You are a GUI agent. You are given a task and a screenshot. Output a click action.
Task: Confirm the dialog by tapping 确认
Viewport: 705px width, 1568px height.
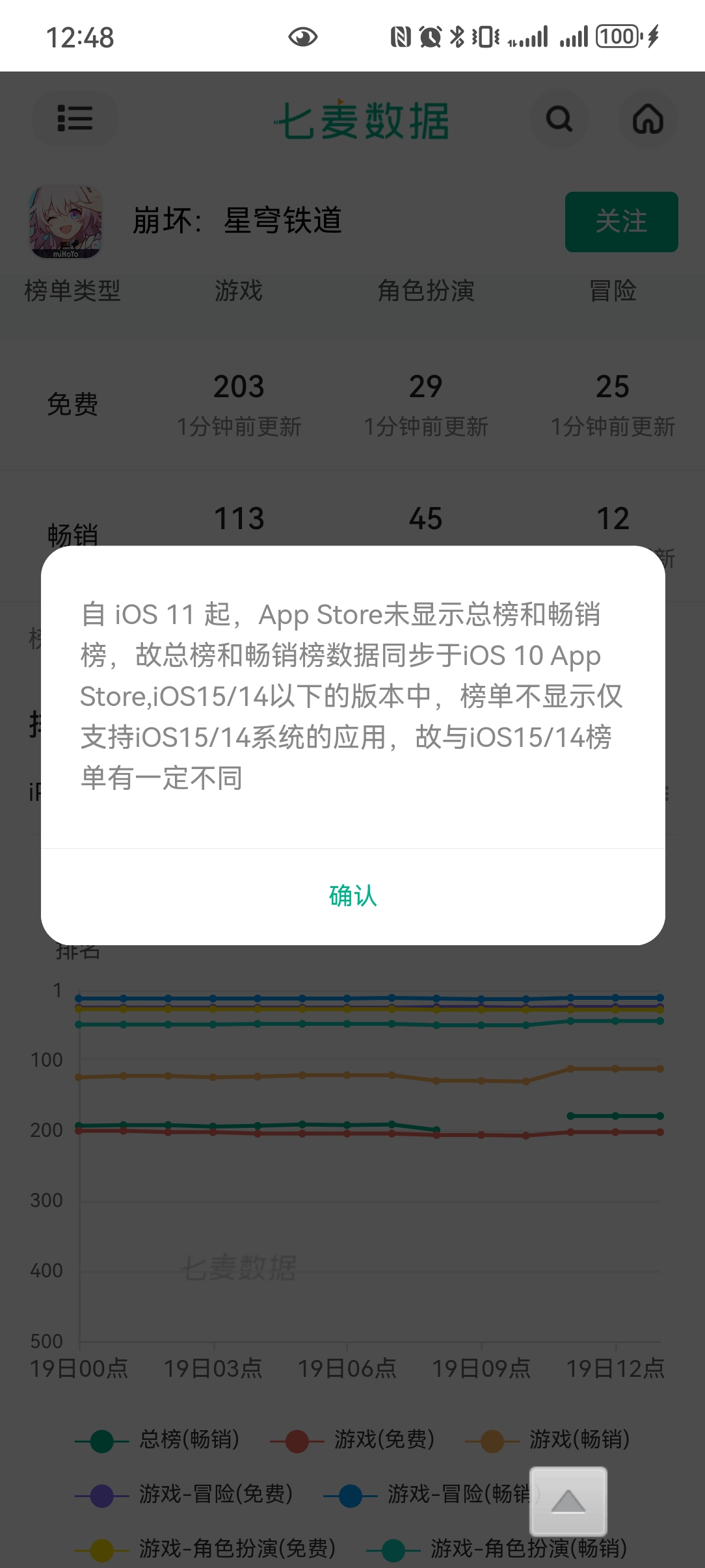tap(352, 896)
